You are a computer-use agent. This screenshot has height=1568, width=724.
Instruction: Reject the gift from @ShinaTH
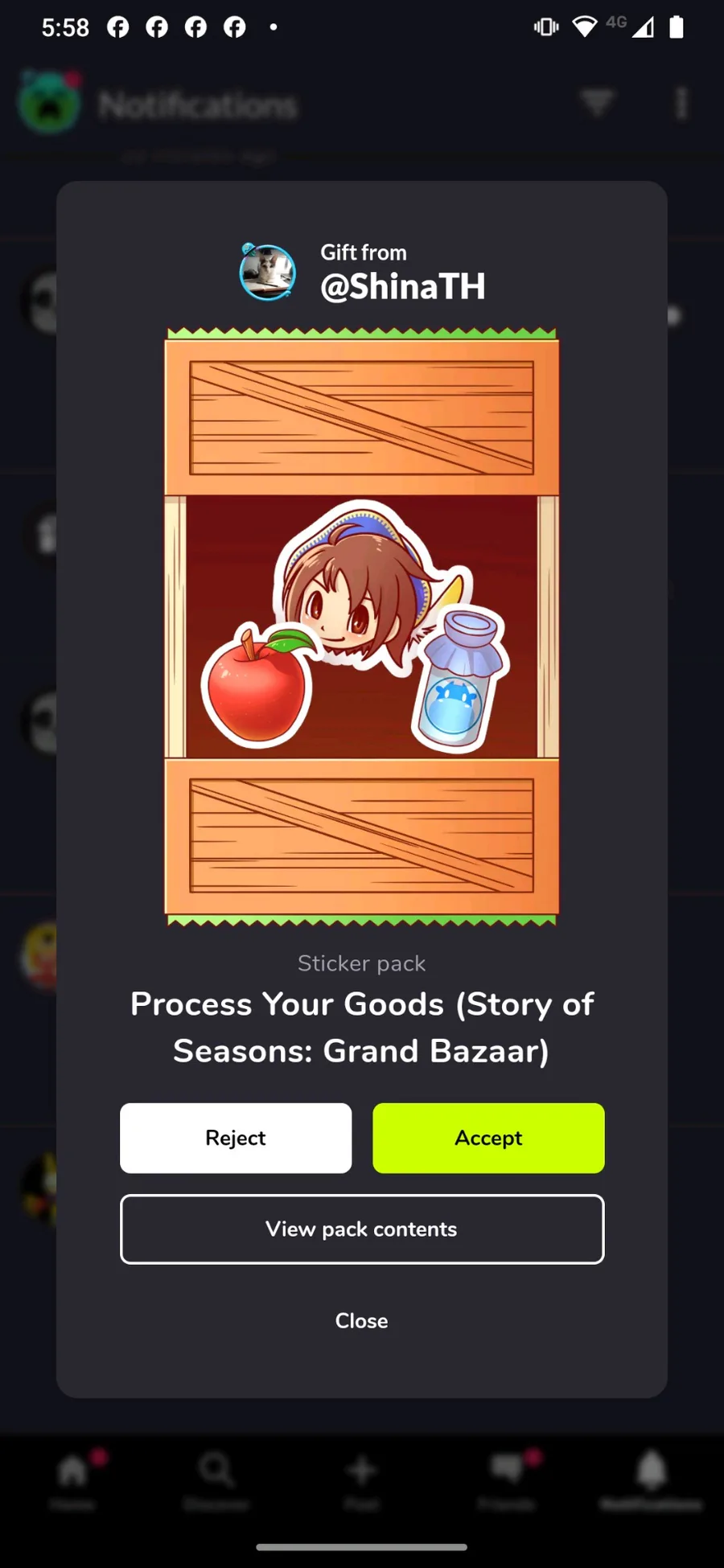(236, 1138)
